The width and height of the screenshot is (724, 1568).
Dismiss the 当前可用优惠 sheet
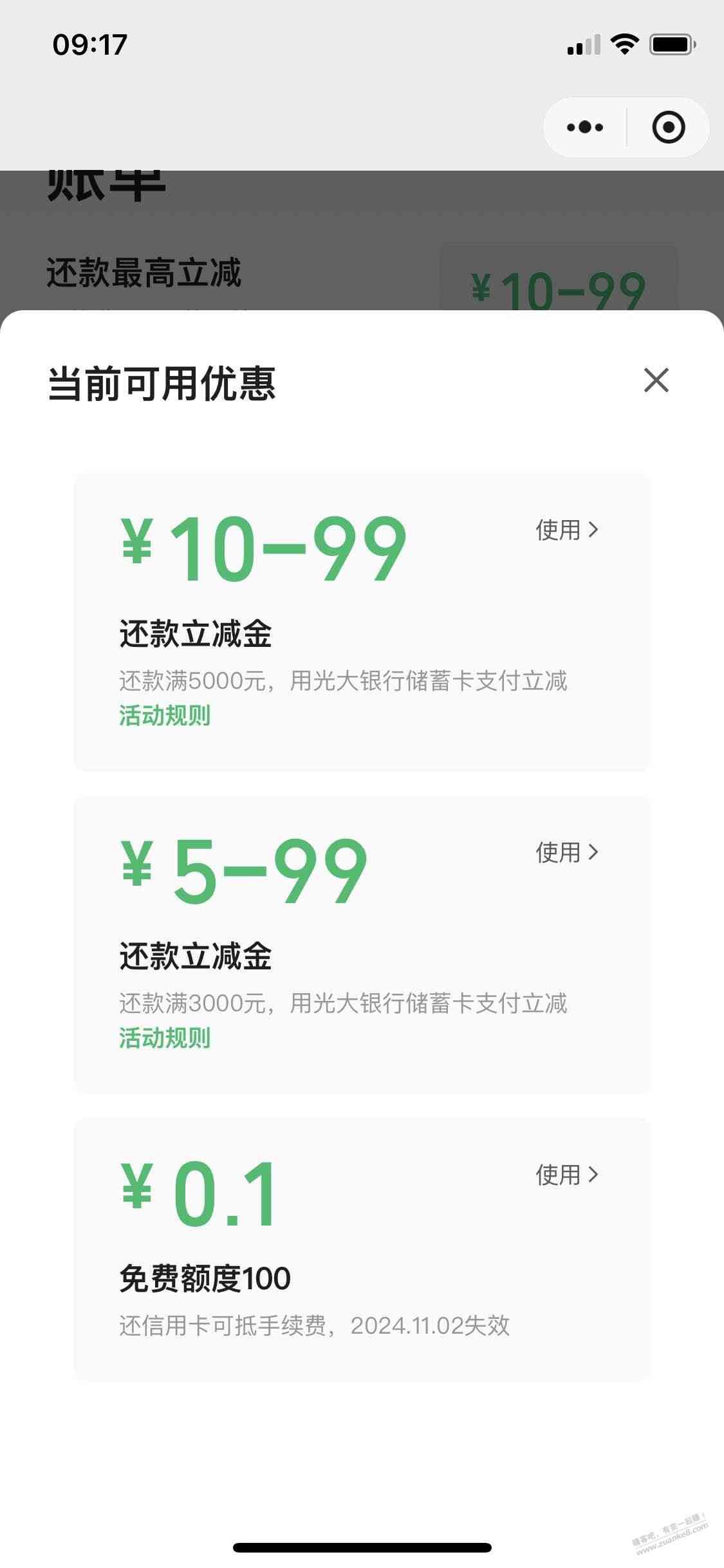click(656, 380)
